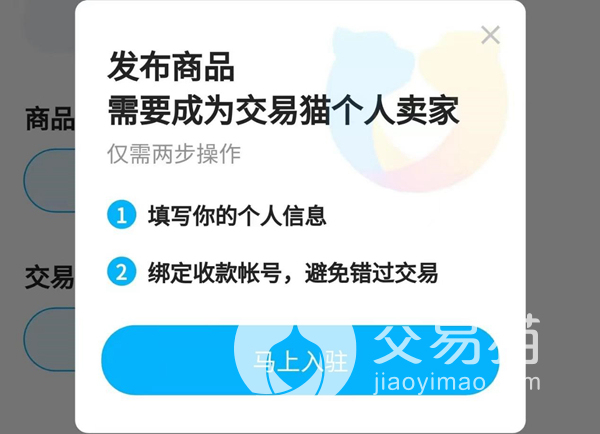Tap the 马上入驻 button
The height and width of the screenshot is (434, 600).
pos(300,360)
